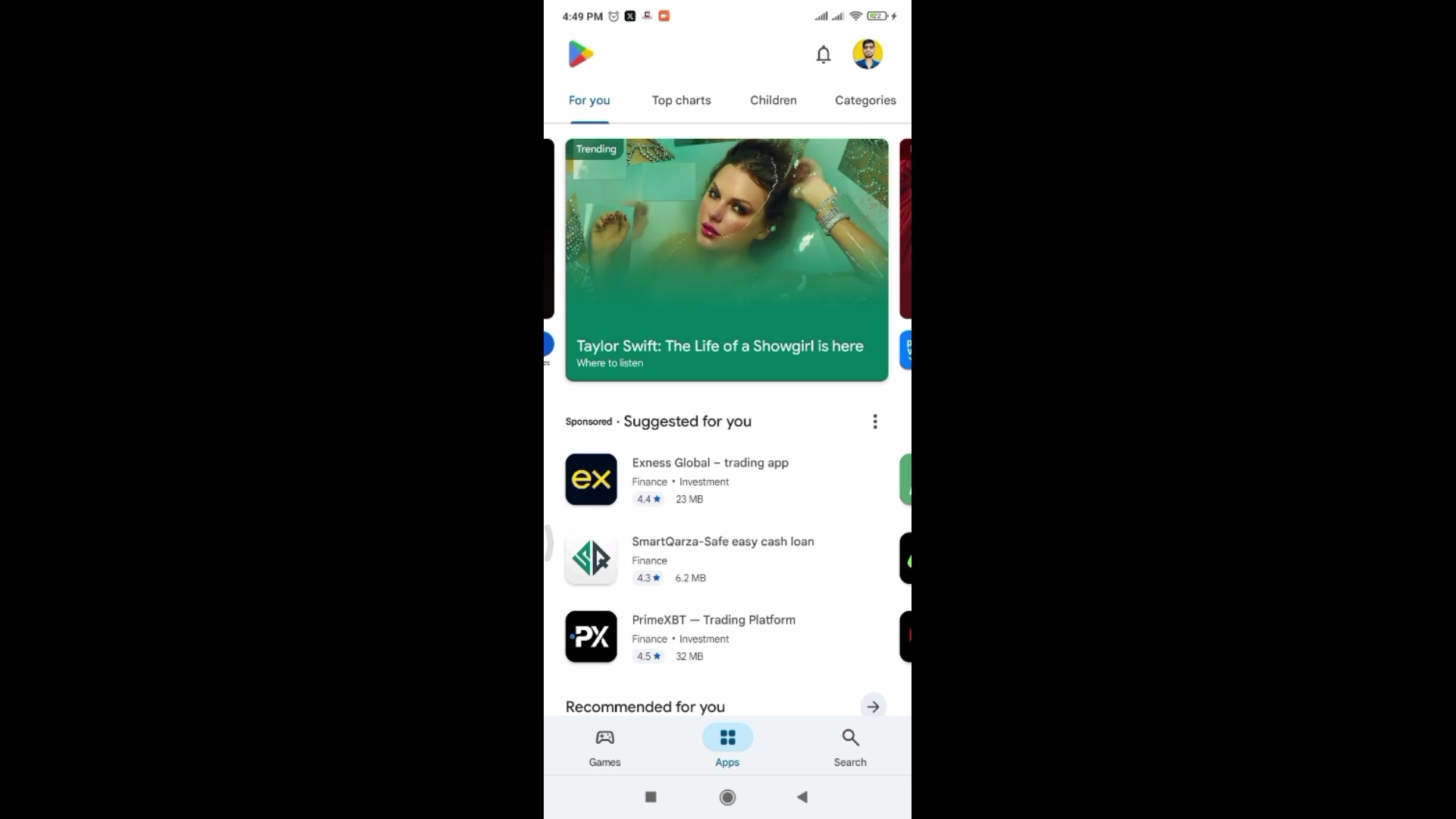This screenshot has width=1456, height=819.
Task: Select the Apps bottom tab
Action: tap(727, 747)
